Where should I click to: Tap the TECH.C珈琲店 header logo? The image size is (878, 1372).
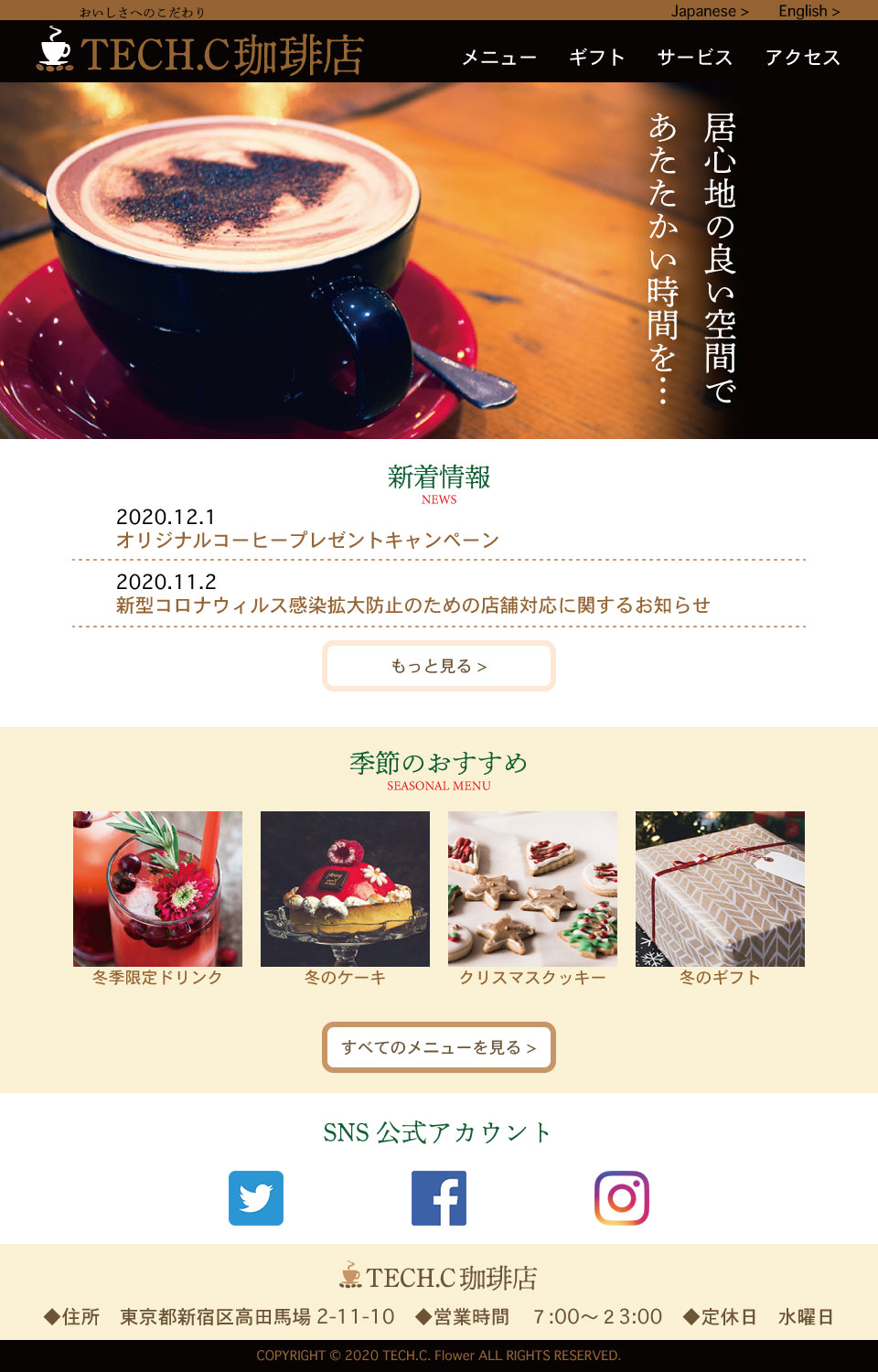click(201, 53)
